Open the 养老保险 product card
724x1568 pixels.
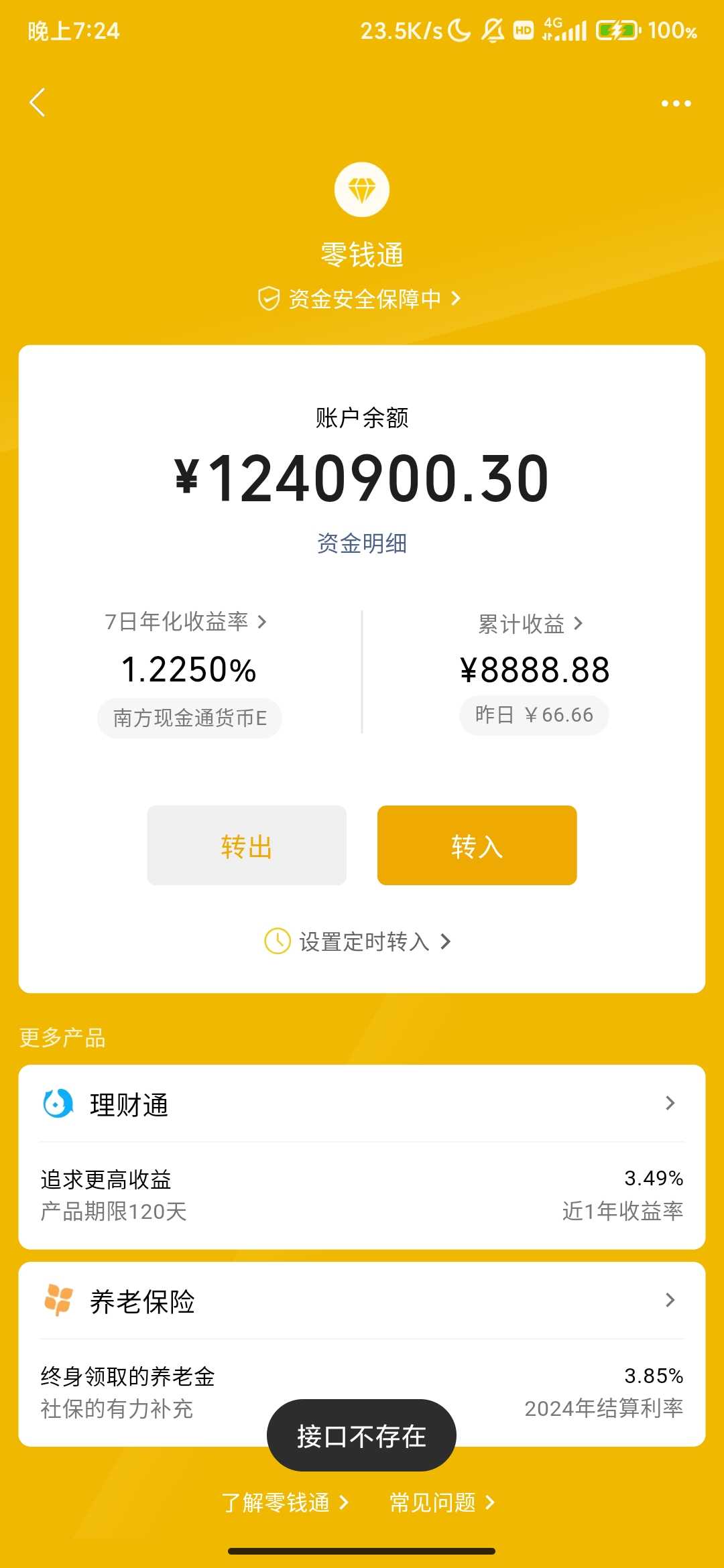coord(362,1301)
